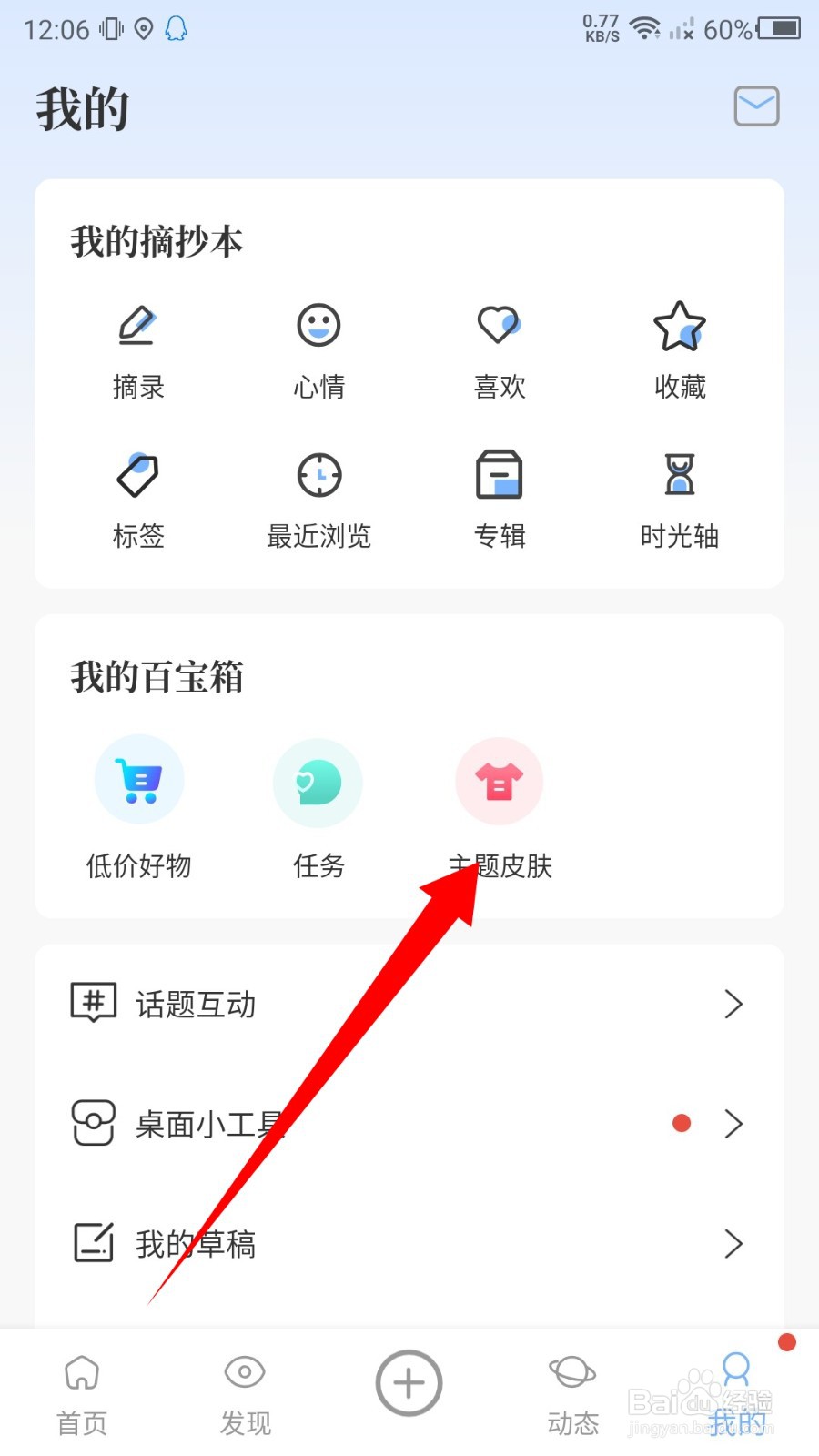Expand the 桌面小工具 row chevron
The width and height of the screenshot is (819, 1456).
pos(734,1124)
